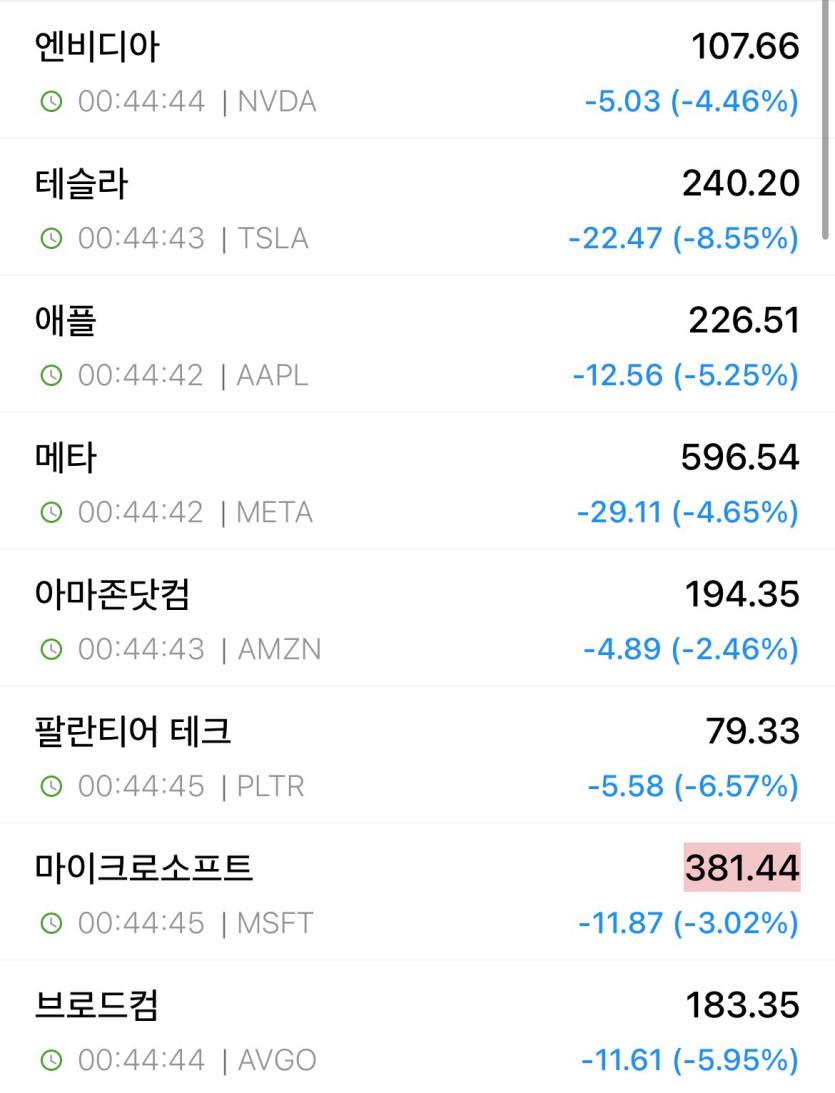Image resolution: width=835 pixels, height=1093 pixels.
Task: Click the highlighted MSFT price 381.44
Action: pyautogui.click(x=742, y=868)
